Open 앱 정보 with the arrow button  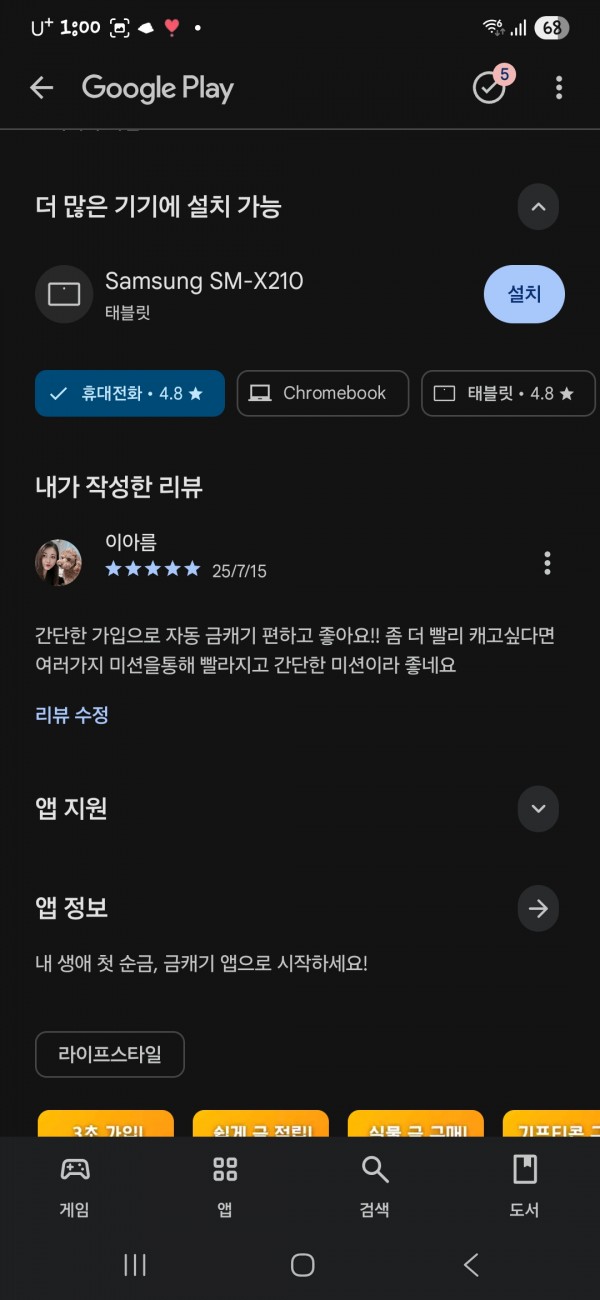pyautogui.click(x=538, y=908)
